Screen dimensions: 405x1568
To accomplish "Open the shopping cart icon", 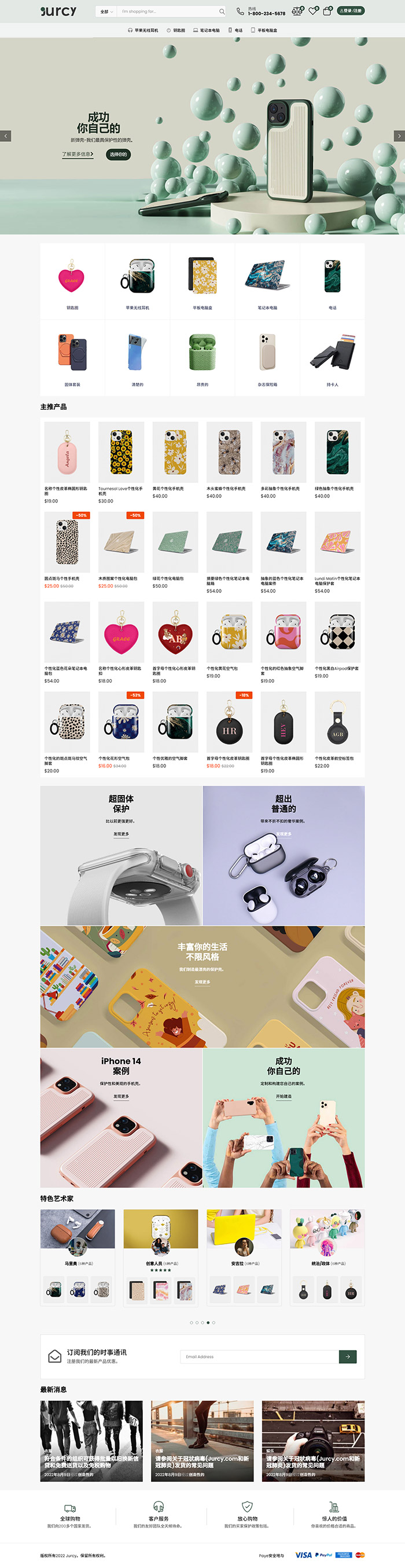I will 327,11.
